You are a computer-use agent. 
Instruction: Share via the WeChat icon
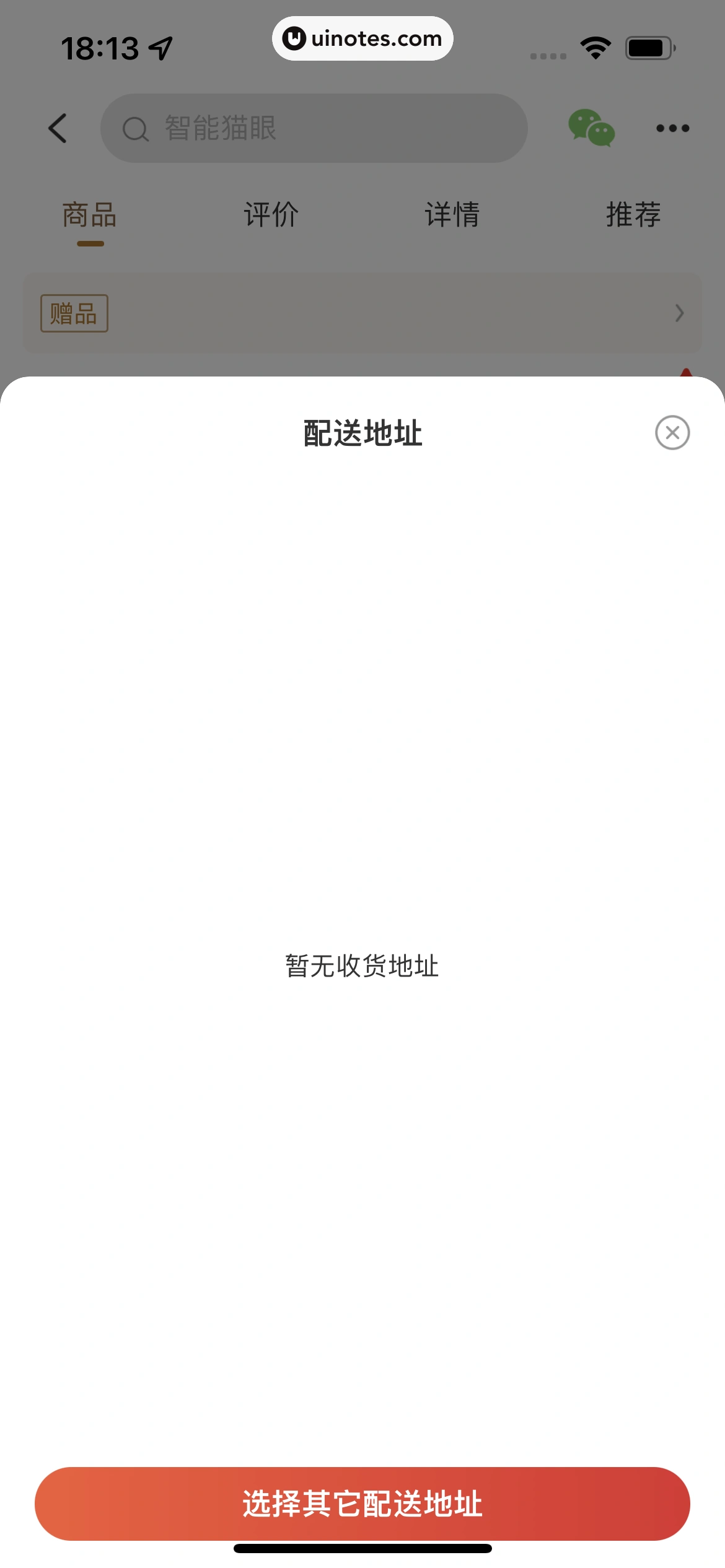[592, 128]
